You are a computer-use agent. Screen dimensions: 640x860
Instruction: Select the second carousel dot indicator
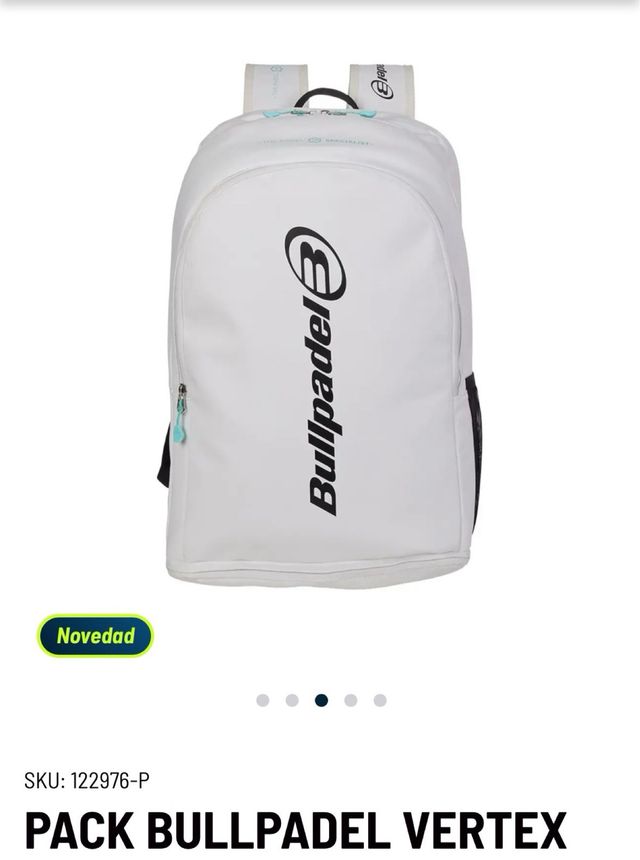point(292,700)
